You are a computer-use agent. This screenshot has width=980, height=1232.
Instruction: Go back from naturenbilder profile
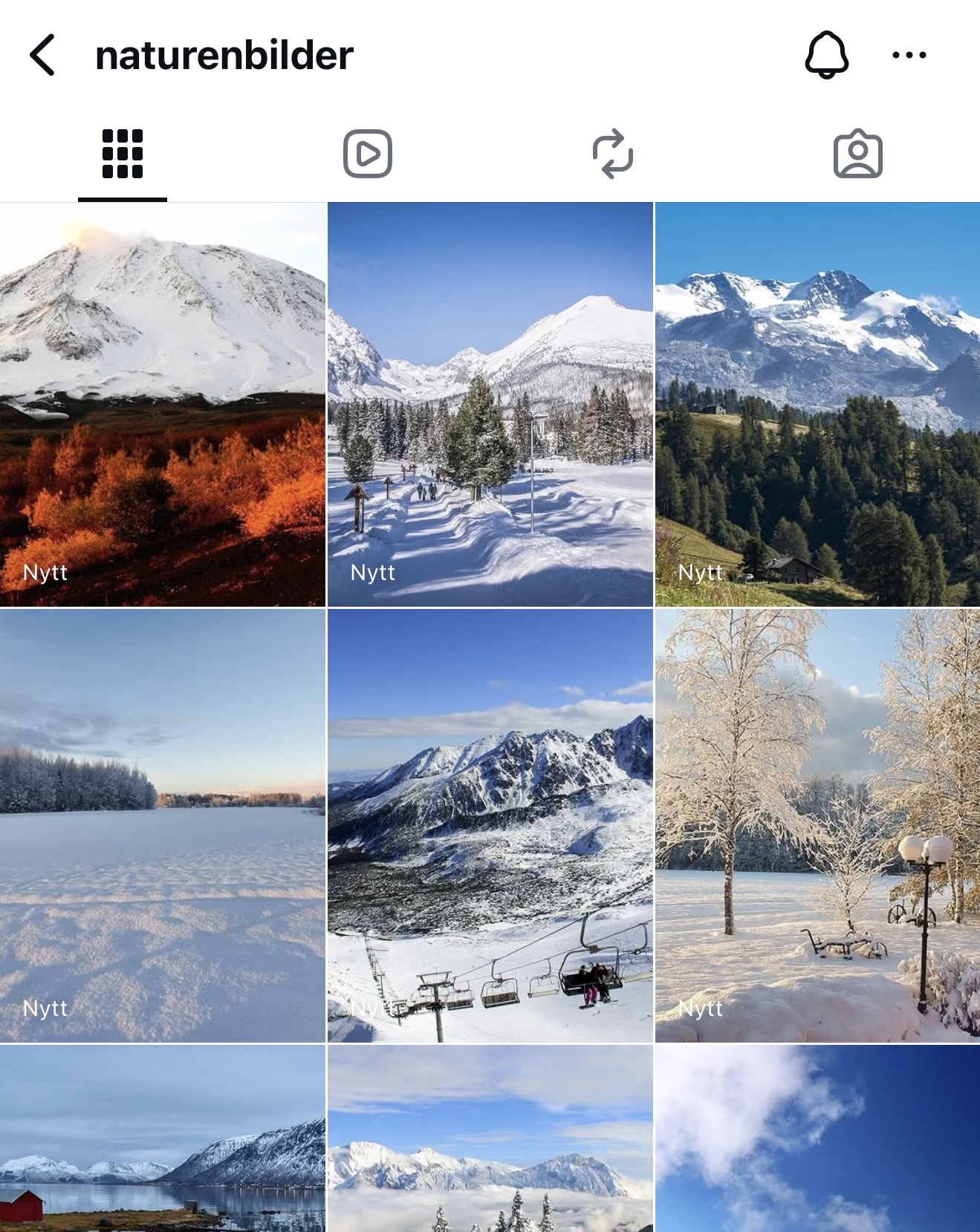42,55
